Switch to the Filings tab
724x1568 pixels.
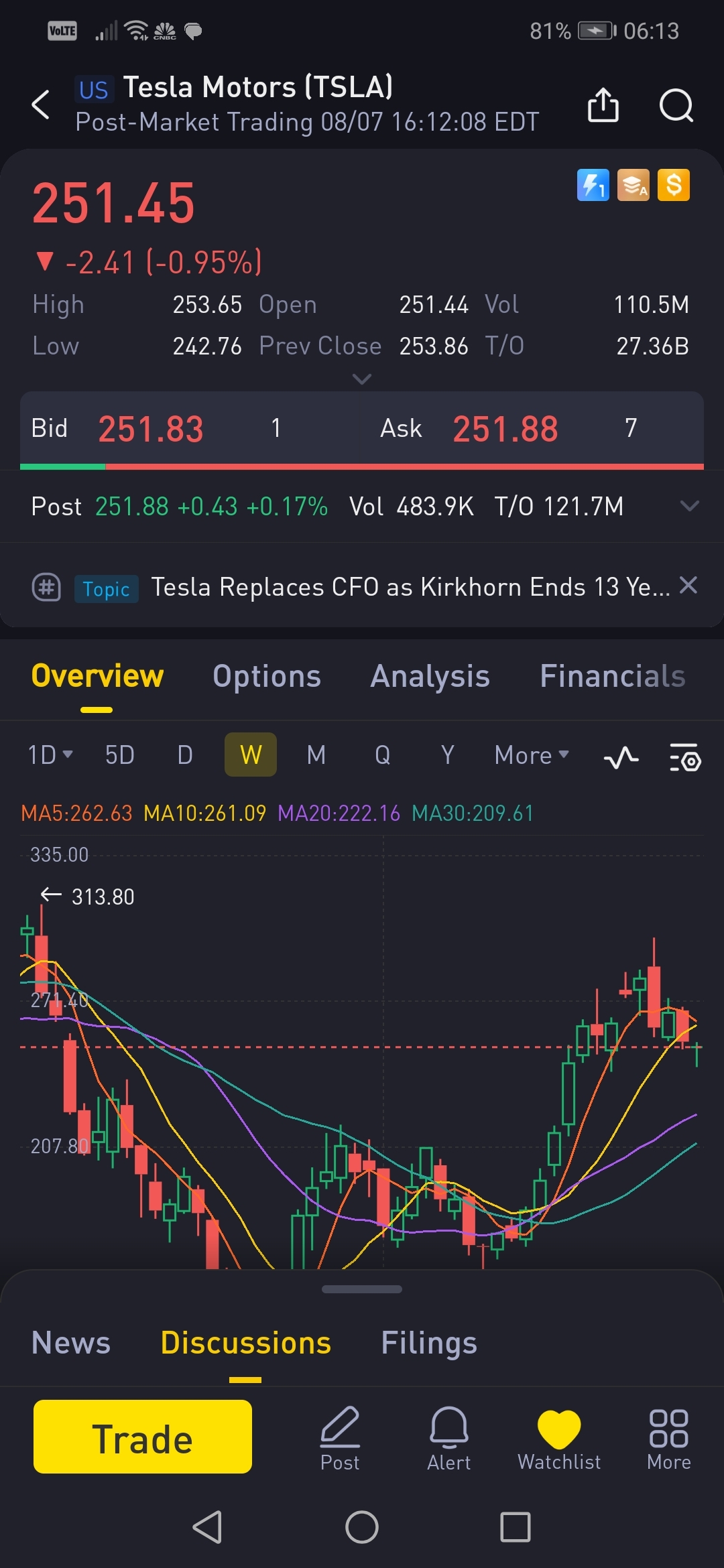coord(429,1343)
